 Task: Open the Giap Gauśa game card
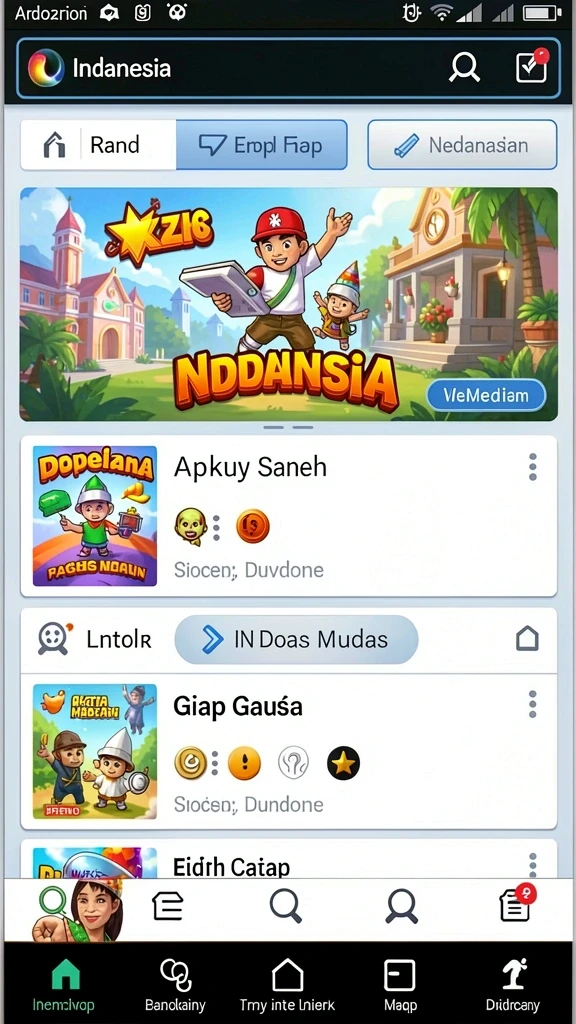tap(289, 751)
